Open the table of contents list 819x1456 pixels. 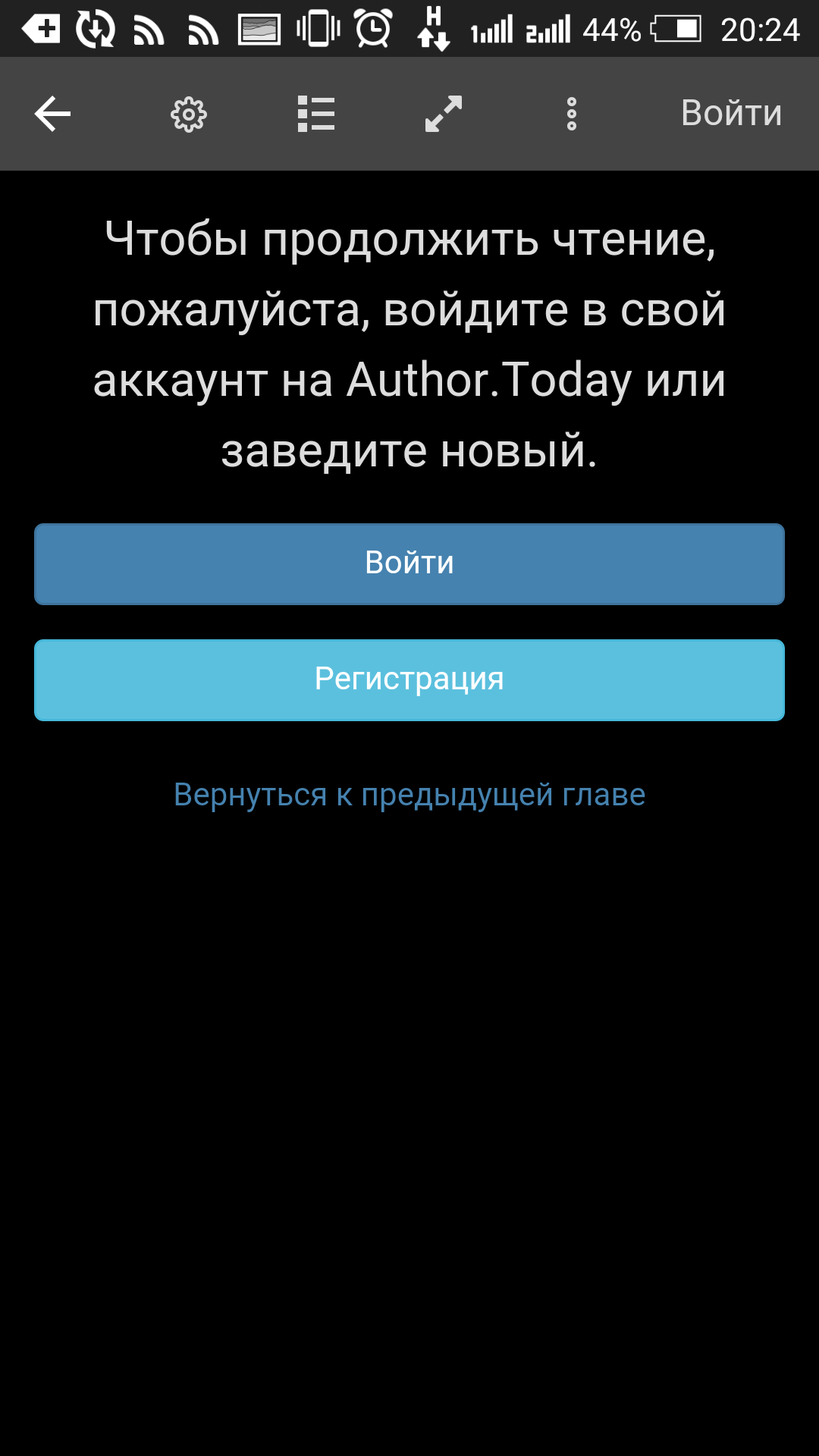[316, 115]
